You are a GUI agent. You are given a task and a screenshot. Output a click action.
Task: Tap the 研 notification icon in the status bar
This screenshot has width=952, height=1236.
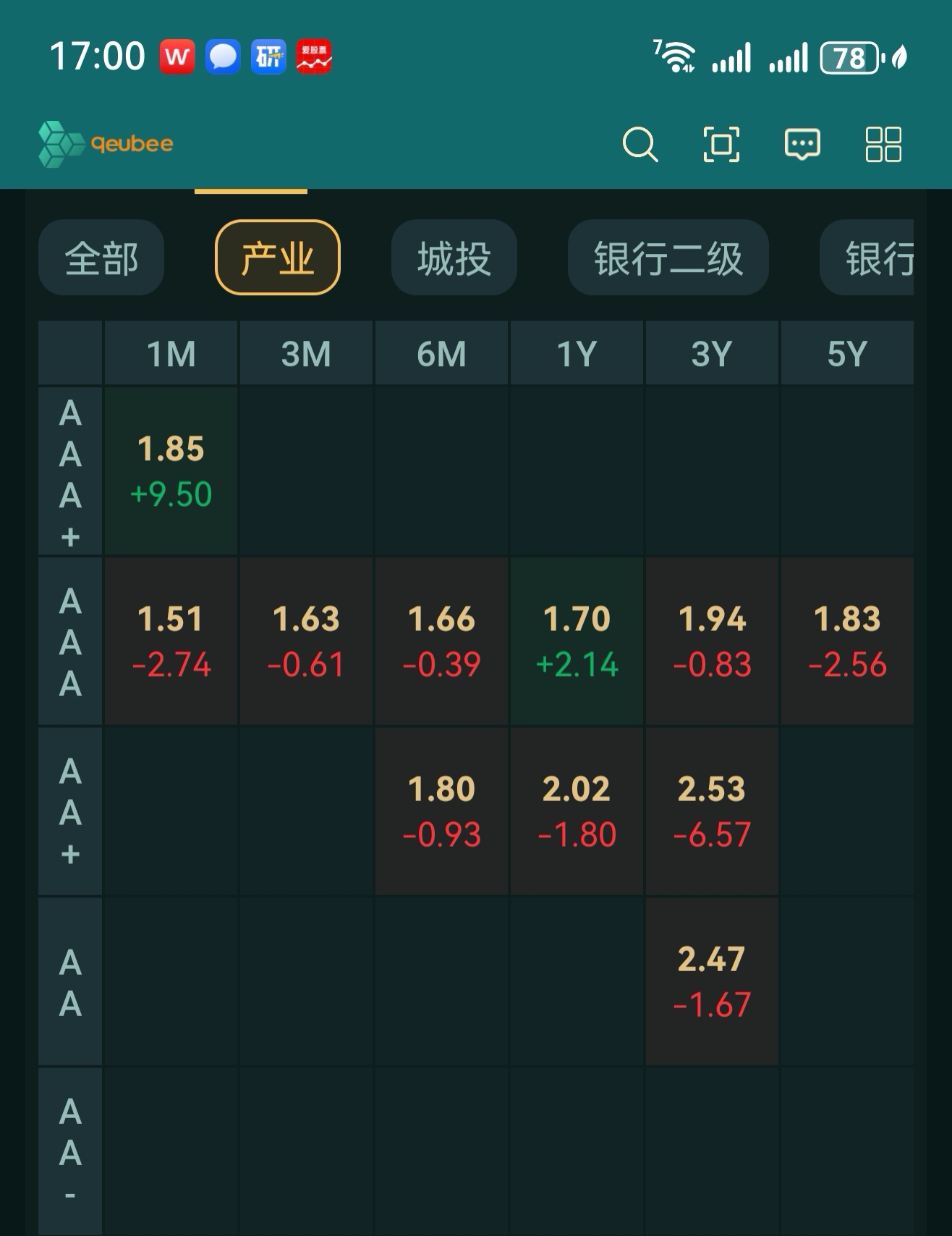pyautogui.click(x=268, y=56)
